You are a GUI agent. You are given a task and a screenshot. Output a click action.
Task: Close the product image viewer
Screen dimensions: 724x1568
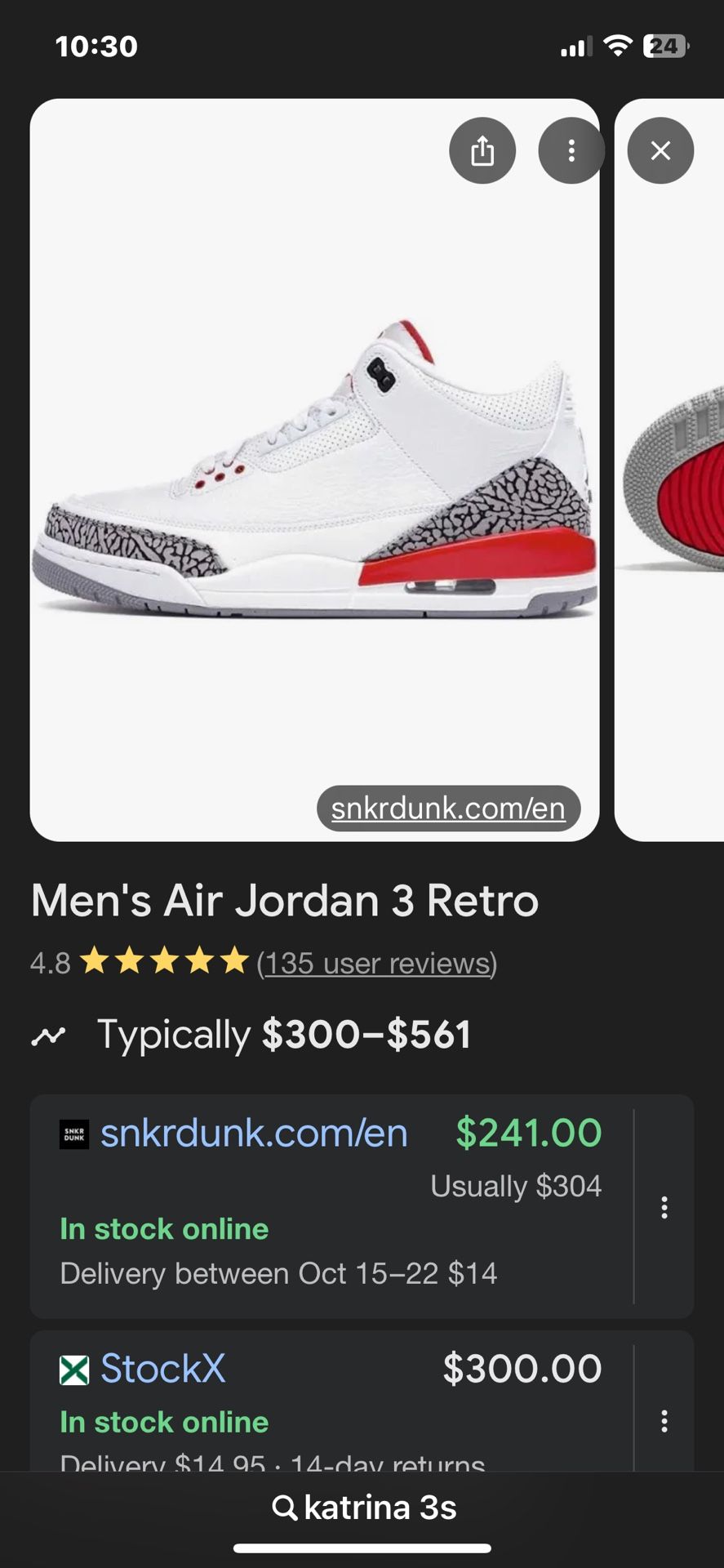(x=660, y=151)
